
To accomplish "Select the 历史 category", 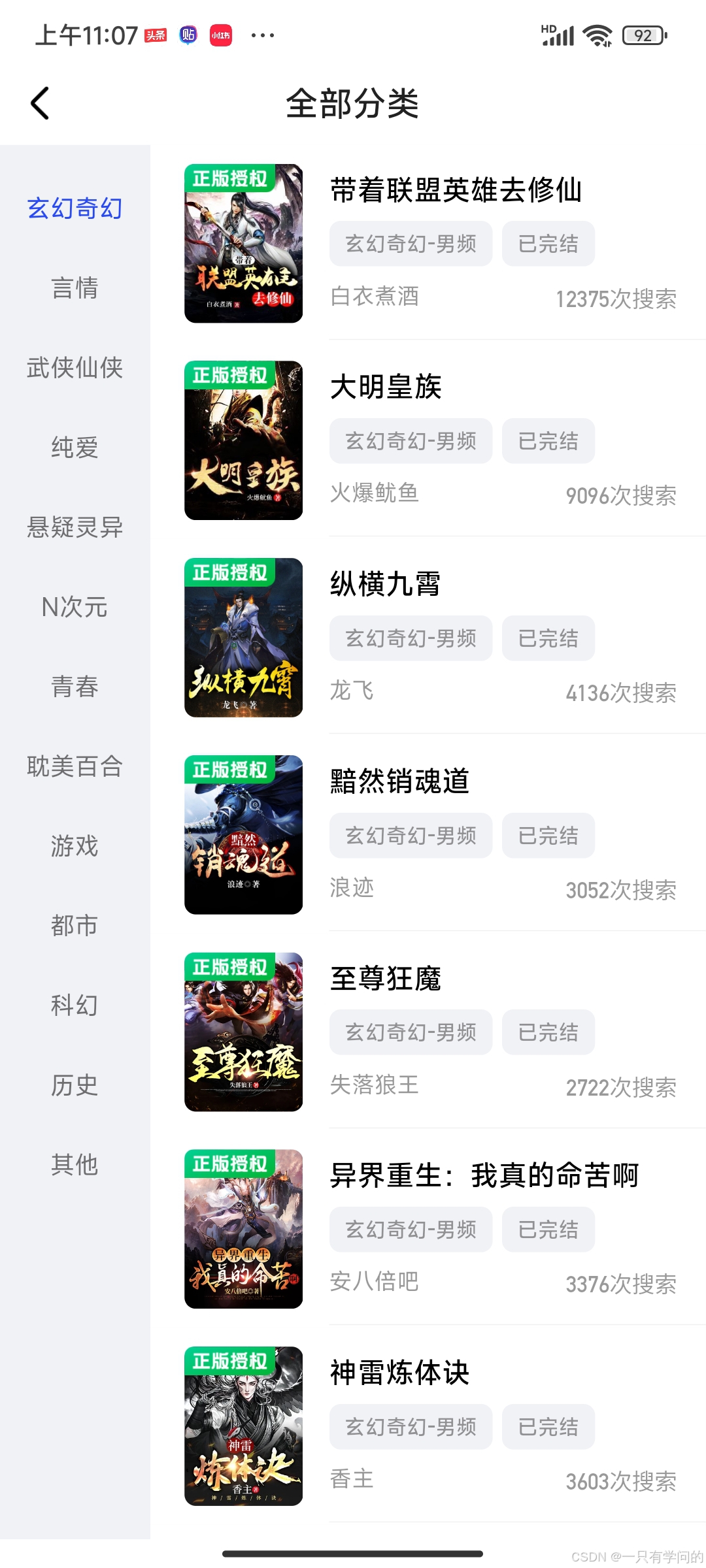I will 75,1085.
